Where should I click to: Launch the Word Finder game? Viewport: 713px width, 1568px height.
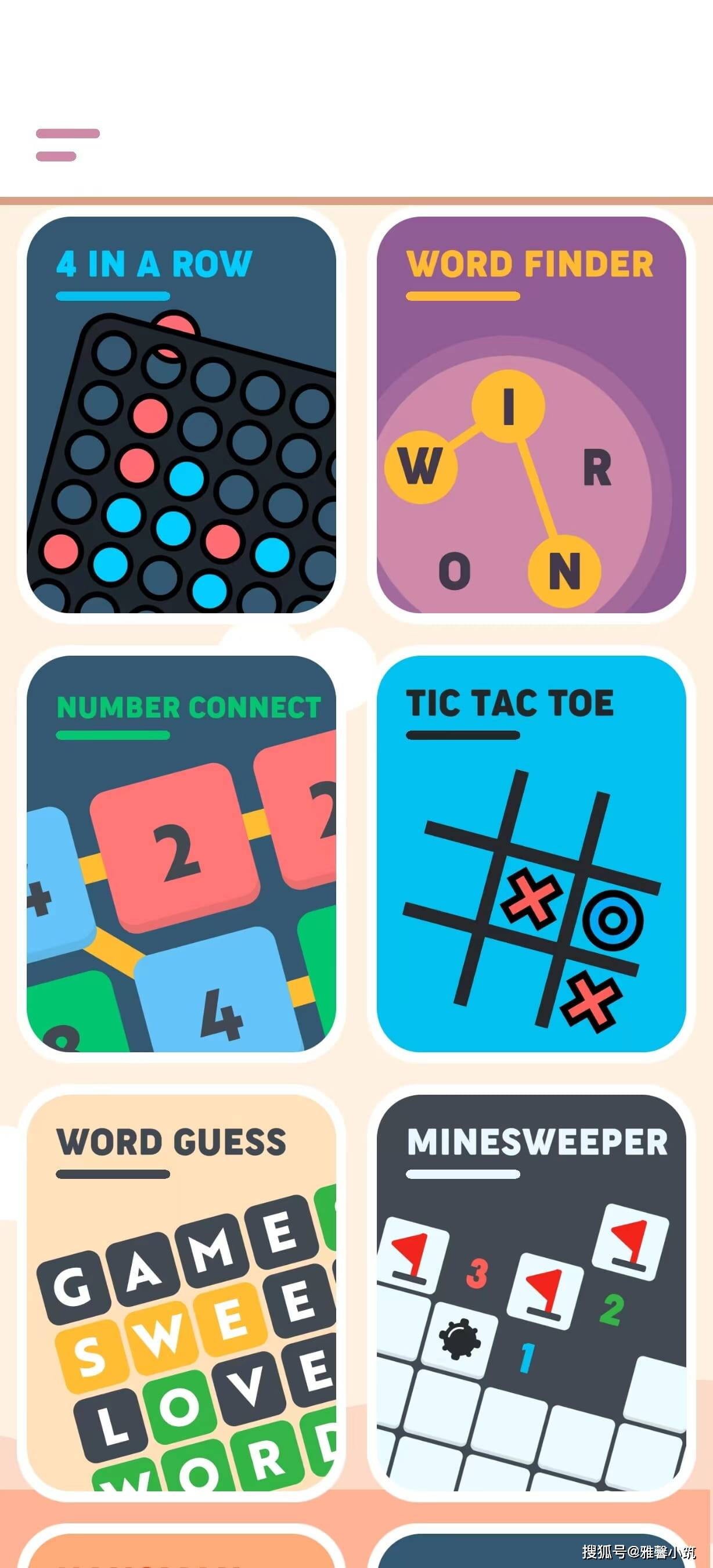[531, 415]
